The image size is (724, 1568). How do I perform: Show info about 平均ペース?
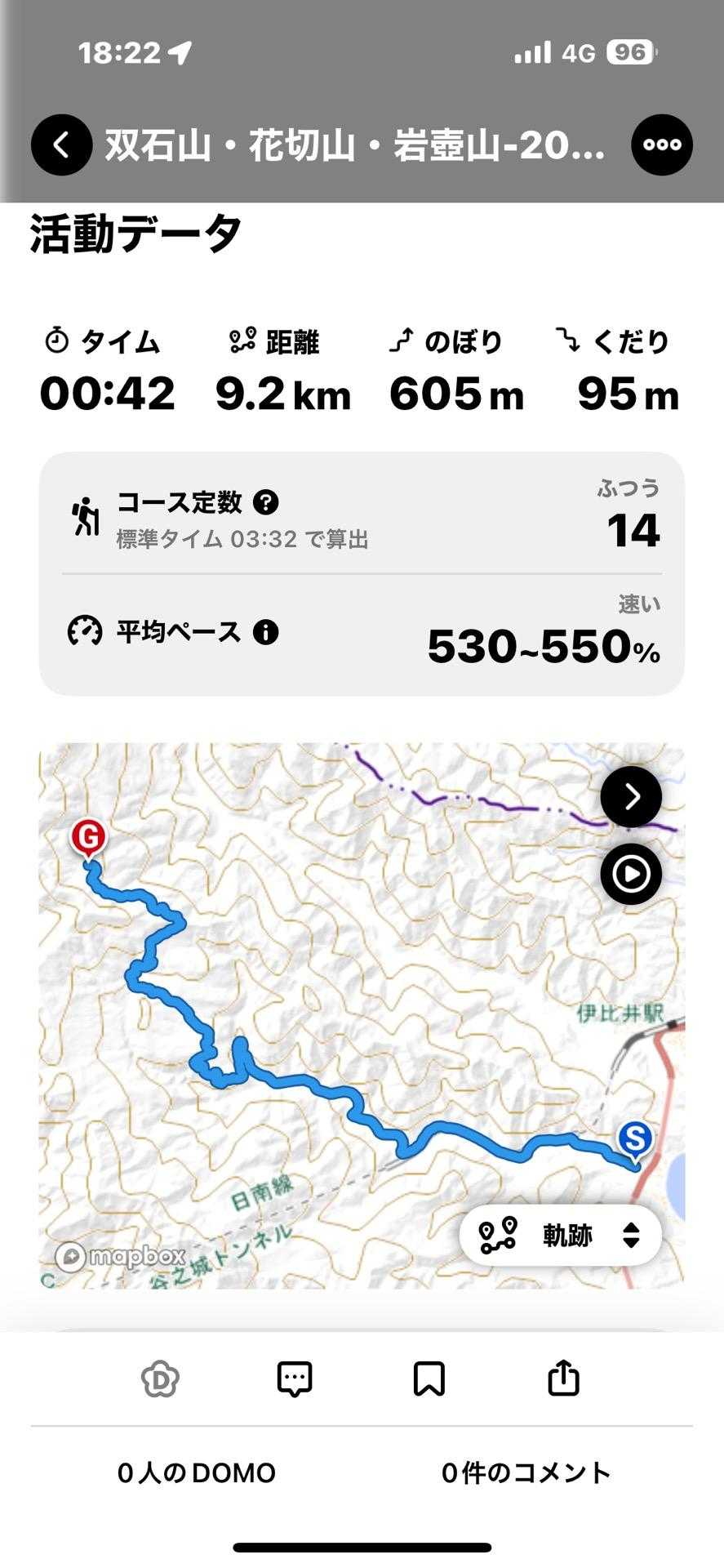[265, 631]
